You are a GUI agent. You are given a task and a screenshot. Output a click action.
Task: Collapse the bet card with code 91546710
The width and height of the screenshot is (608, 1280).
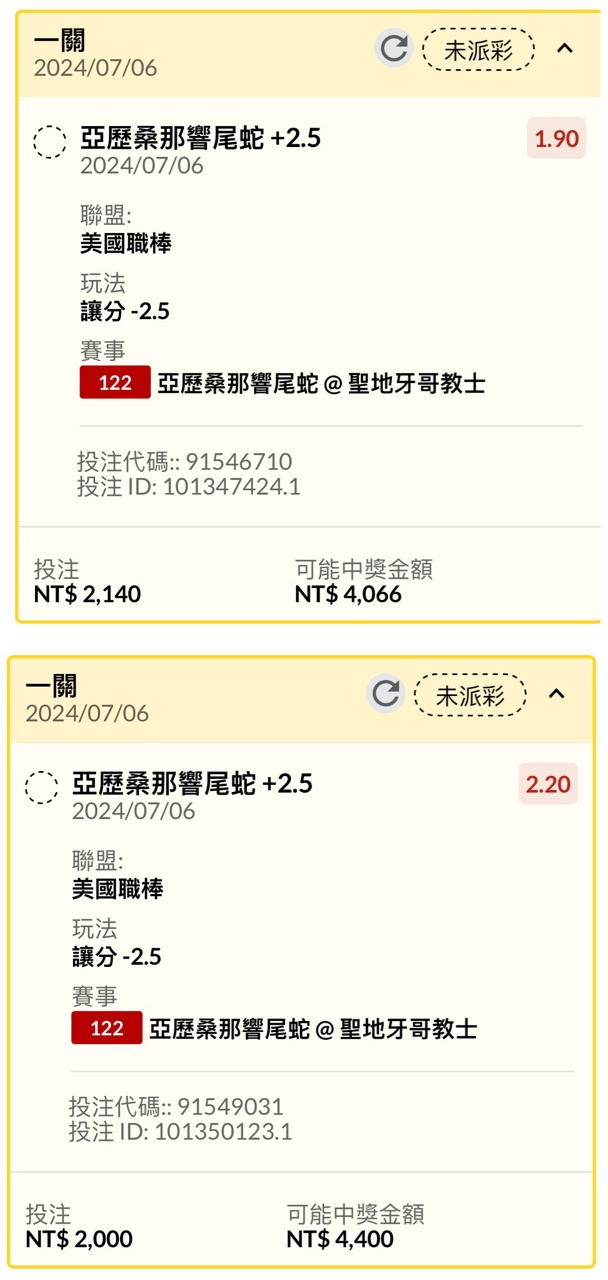click(565, 48)
